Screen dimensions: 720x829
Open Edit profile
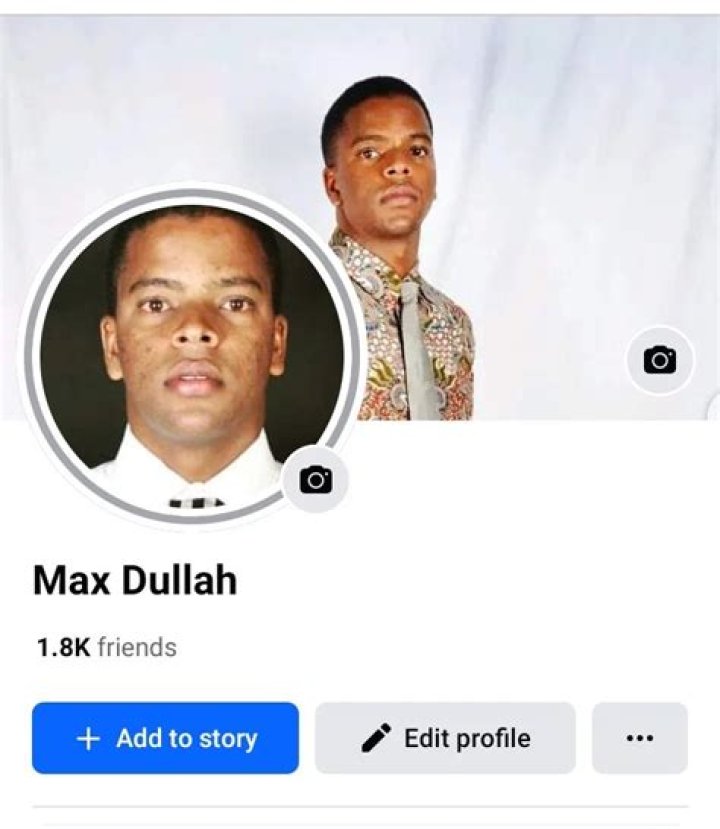pyautogui.click(x=445, y=738)
